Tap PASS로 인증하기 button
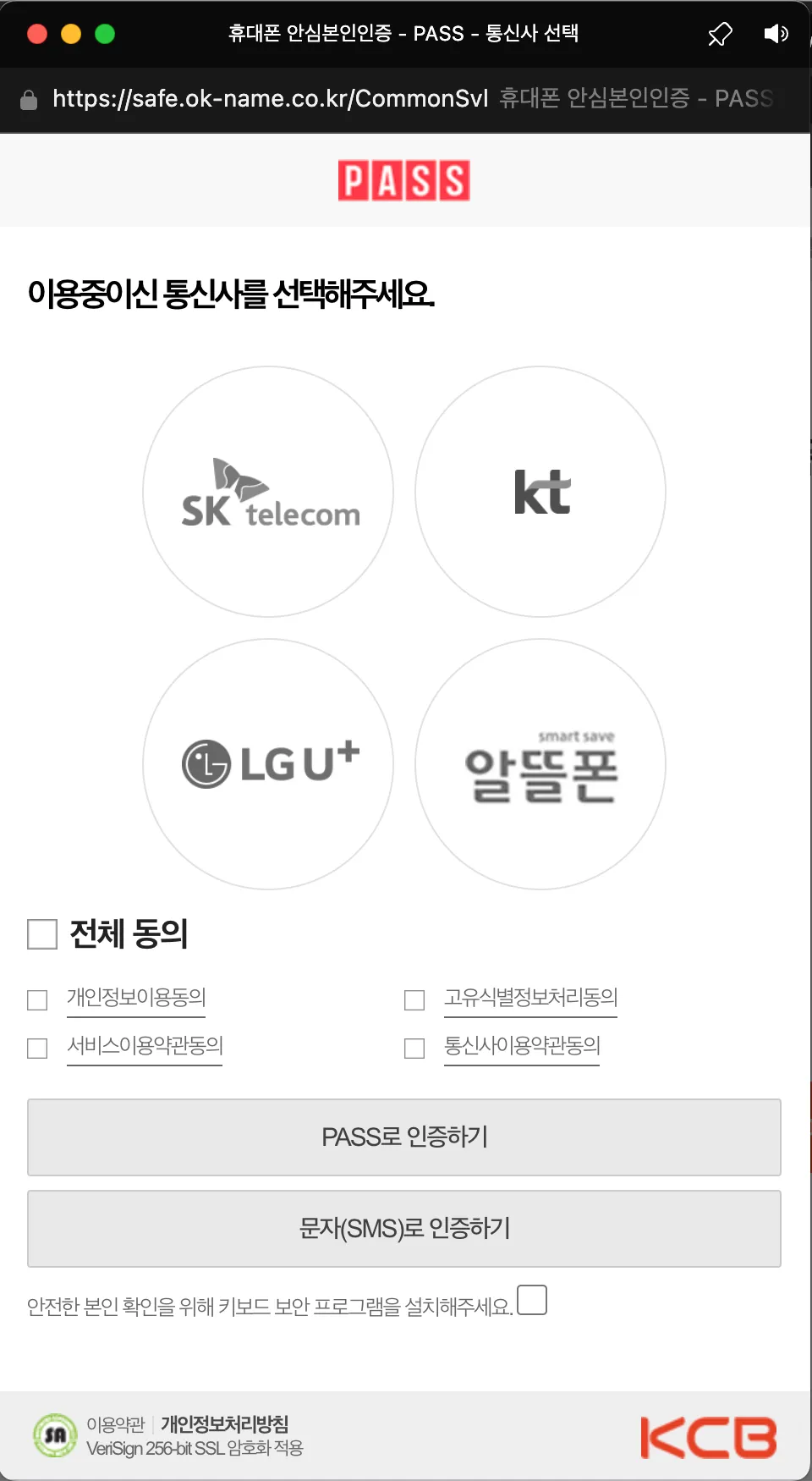This screenshot has height=1481, width=812. click(404, 1137)
